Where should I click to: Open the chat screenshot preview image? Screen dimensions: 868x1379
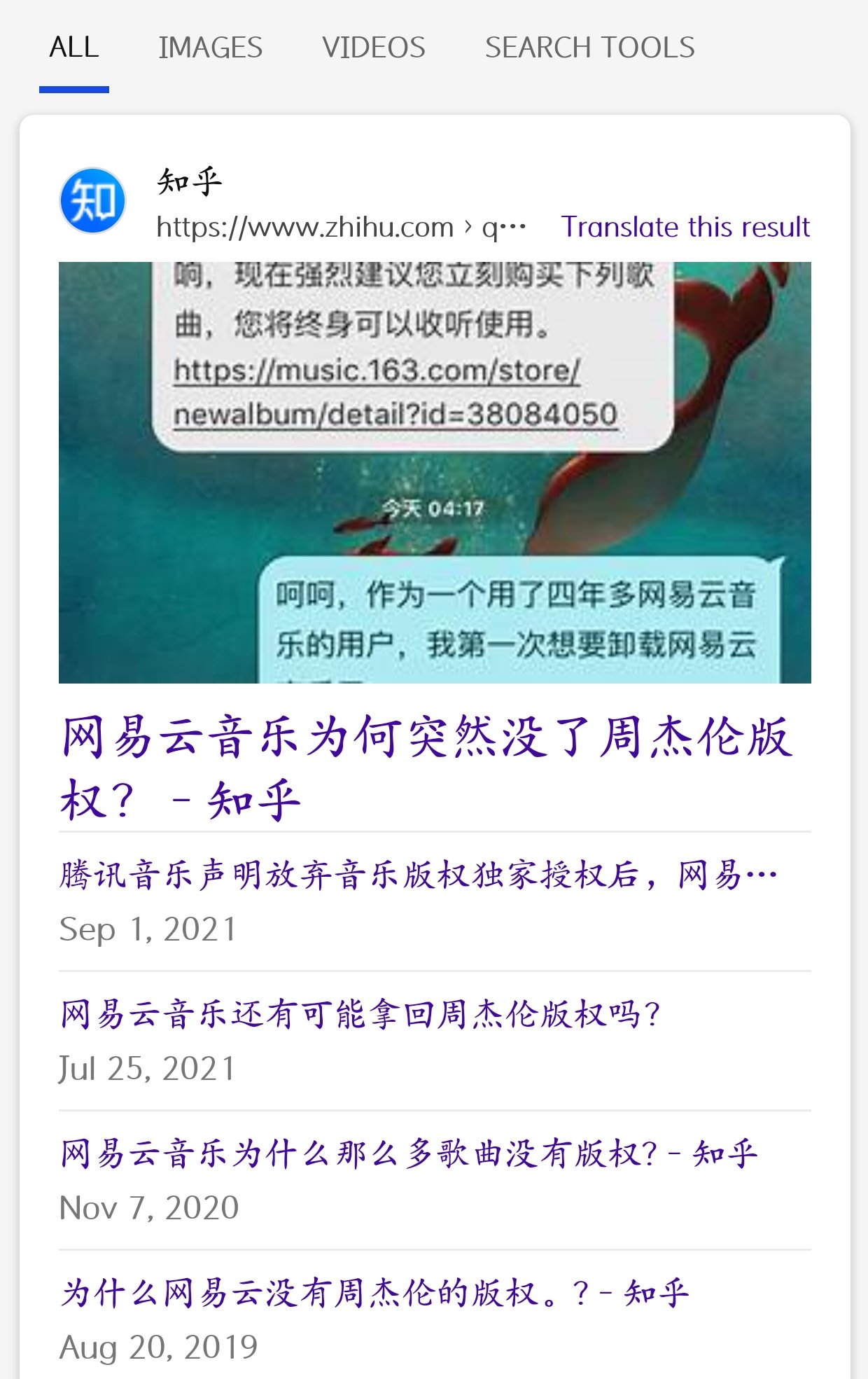coord(435,472)
